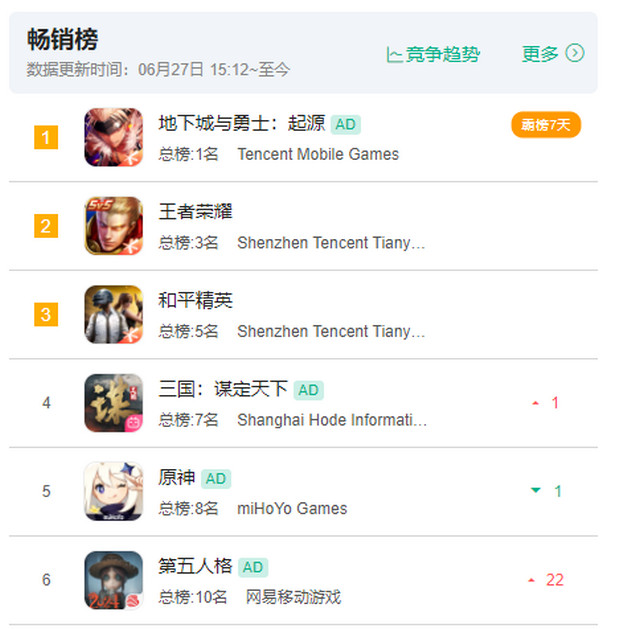
Task: Open 地下城与勇士：起源 game entry
Action: tap(241, 123)
